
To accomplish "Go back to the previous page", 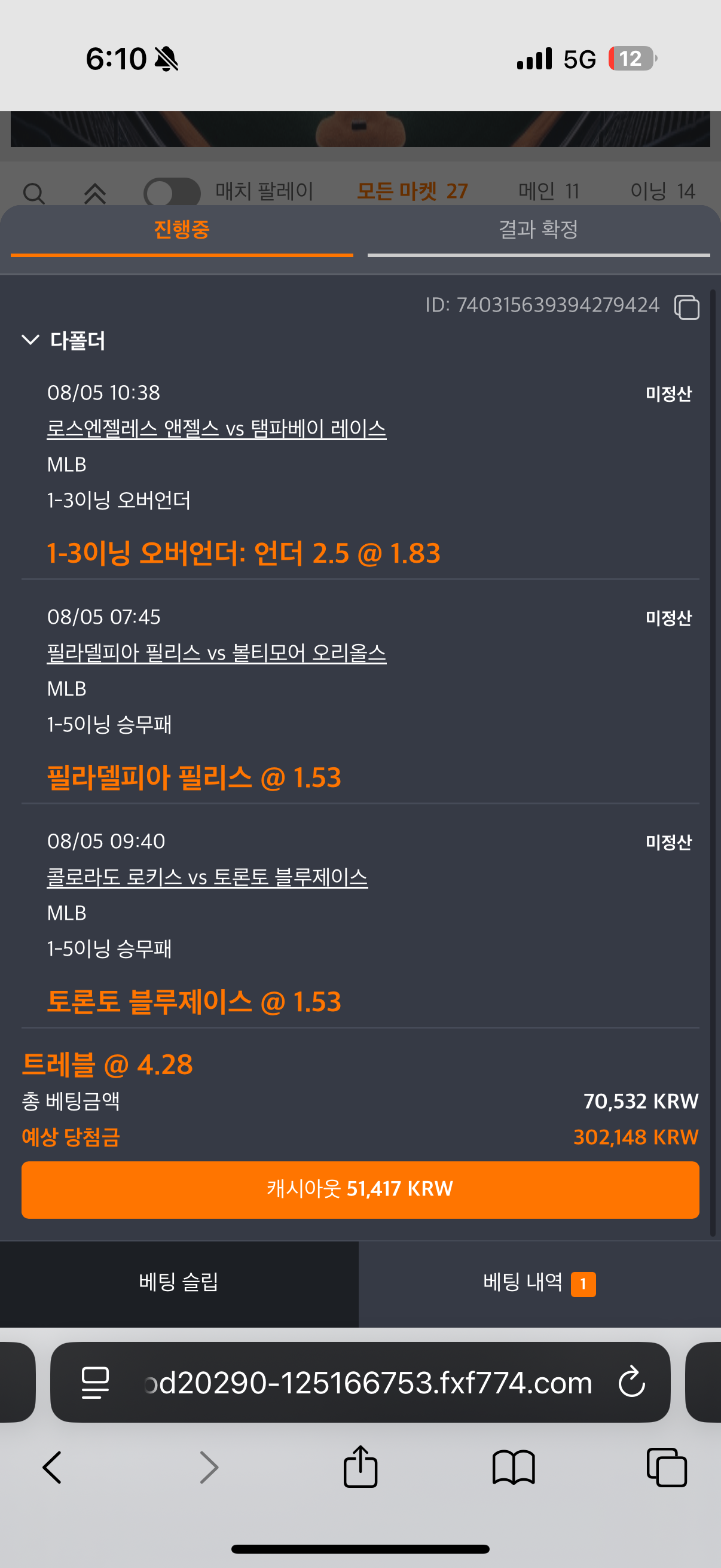I will (53, 1467).
